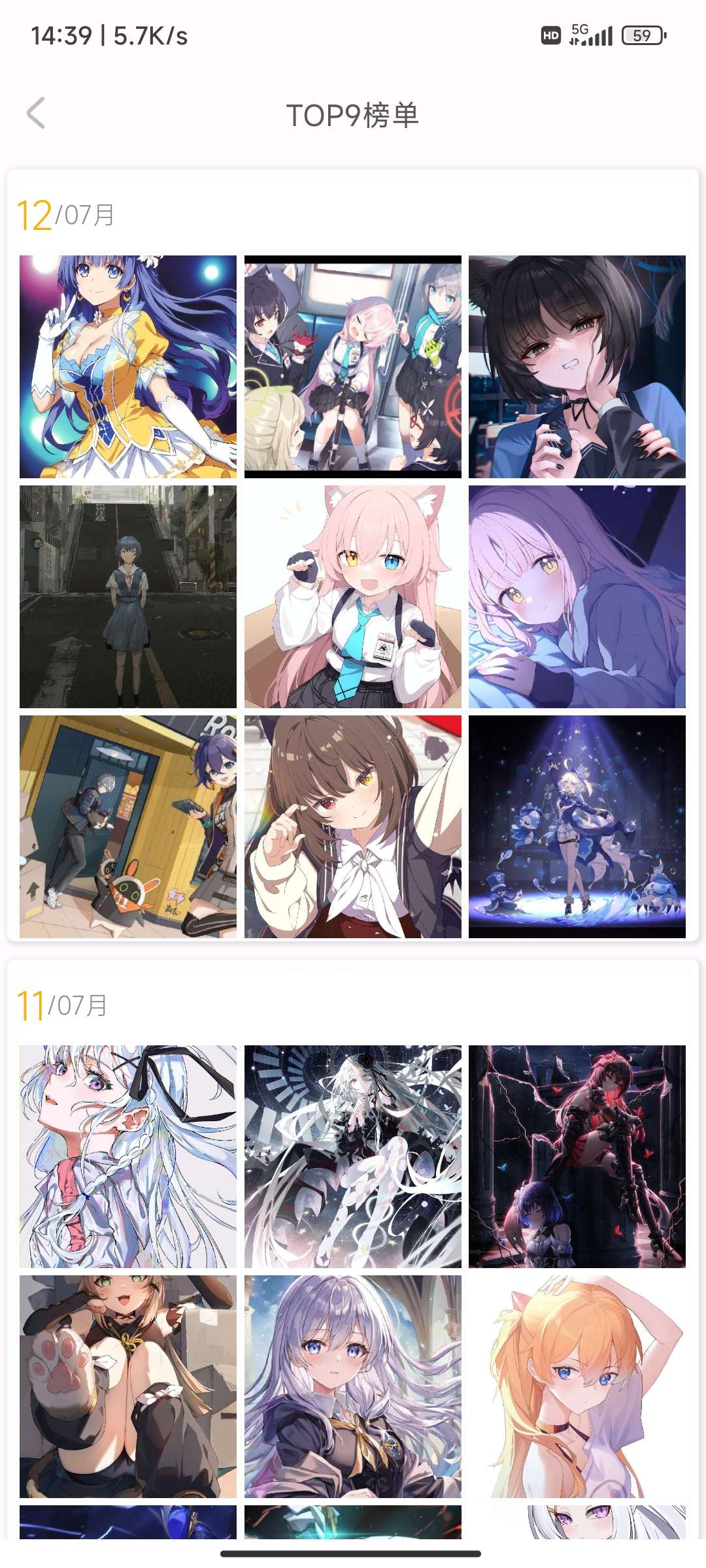The height and width of the screenshot is (1568, 706).
Task: Open the silver-haired girl with the yellow ribbon
Action: pos(353,1386)
